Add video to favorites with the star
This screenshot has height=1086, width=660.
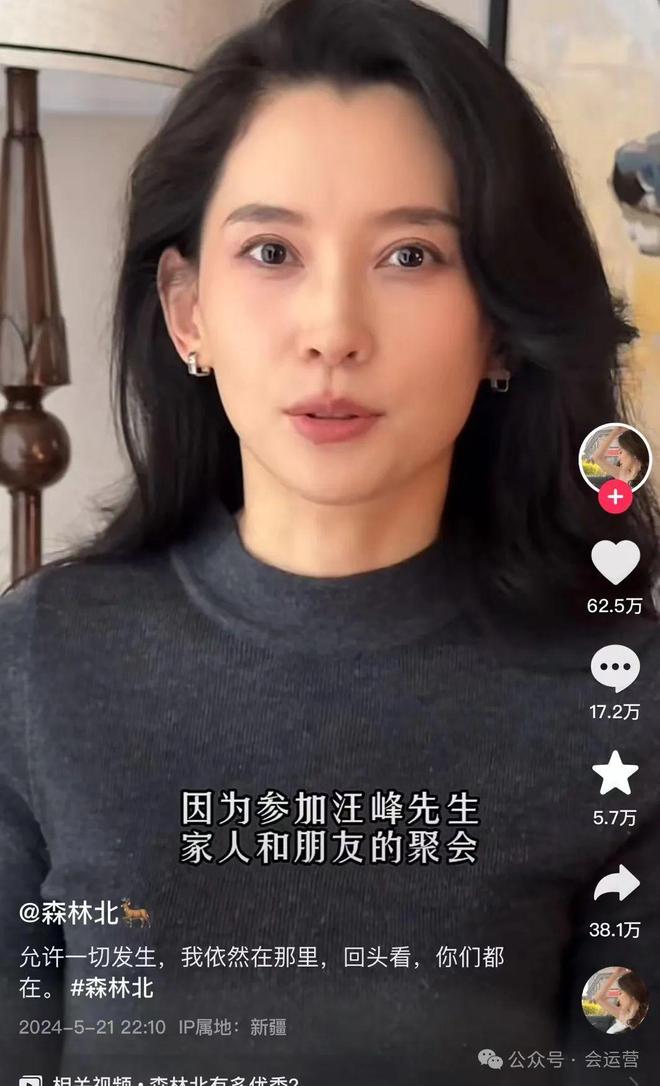click(615, 773)
